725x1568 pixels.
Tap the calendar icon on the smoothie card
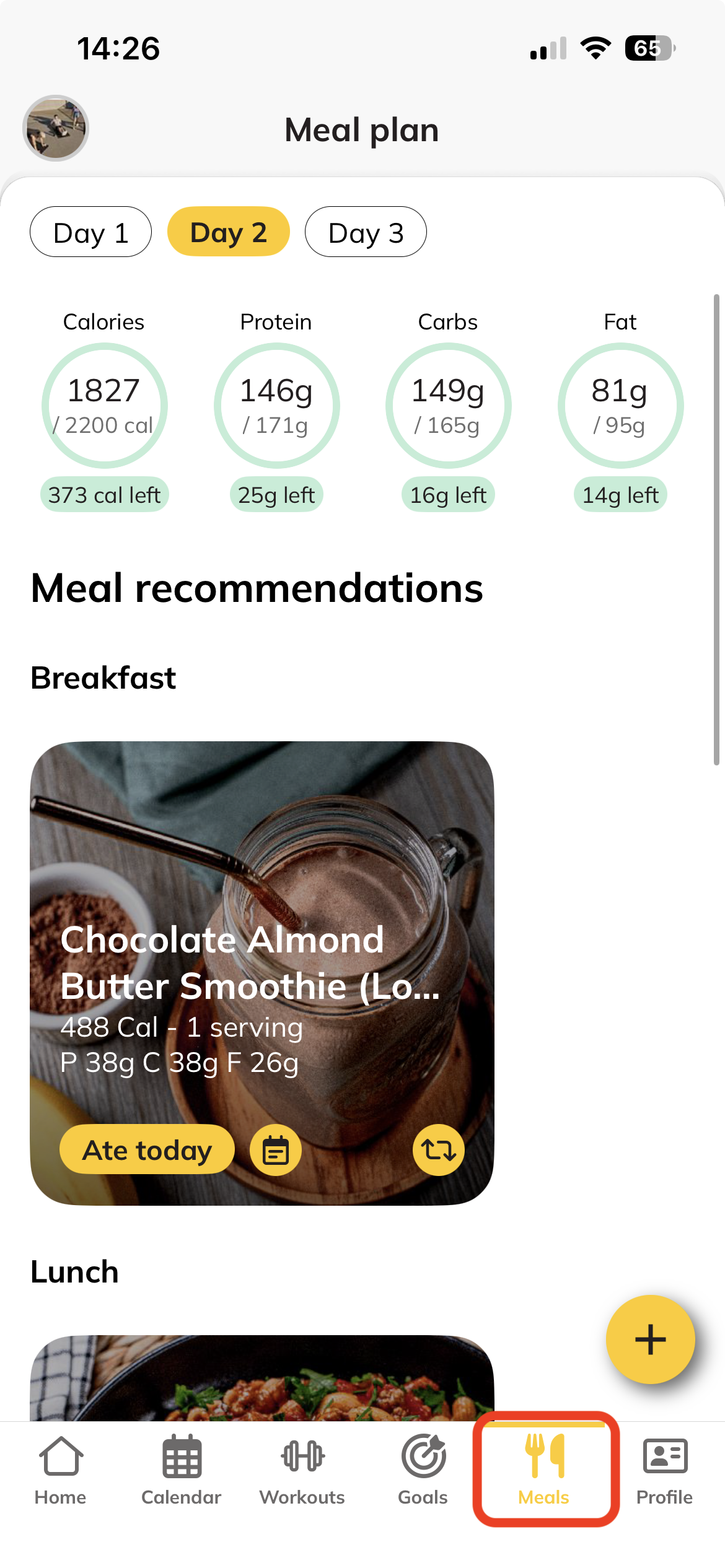(275, 1150)
